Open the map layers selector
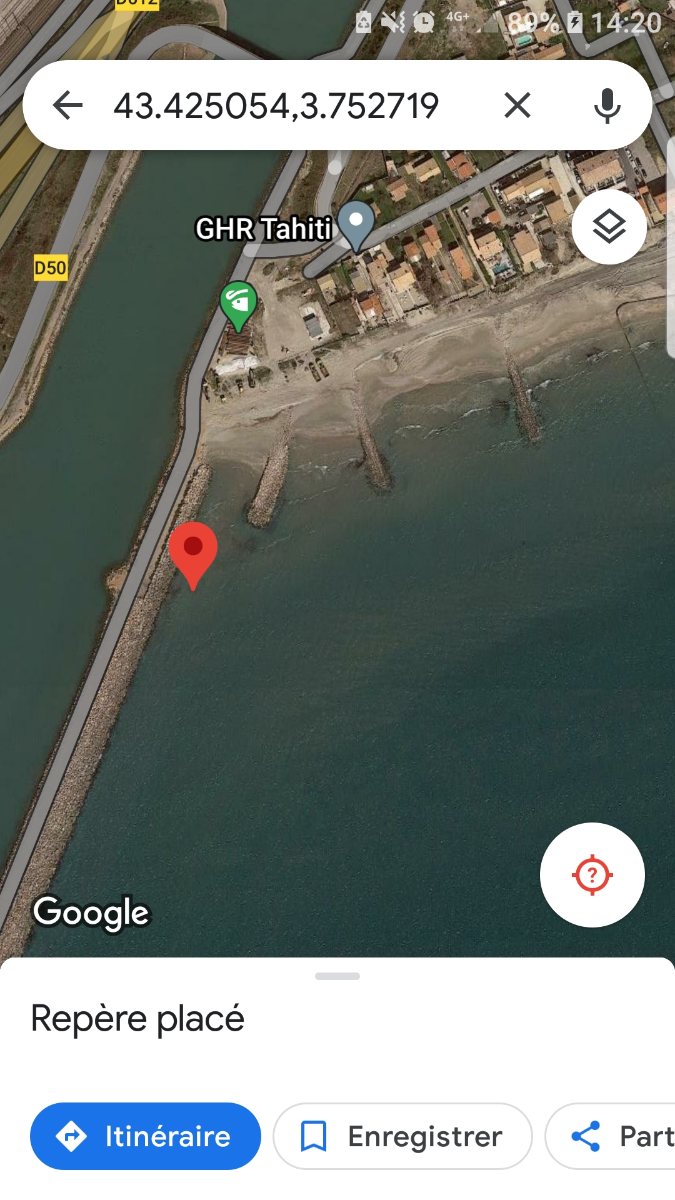 coord(609,227)
